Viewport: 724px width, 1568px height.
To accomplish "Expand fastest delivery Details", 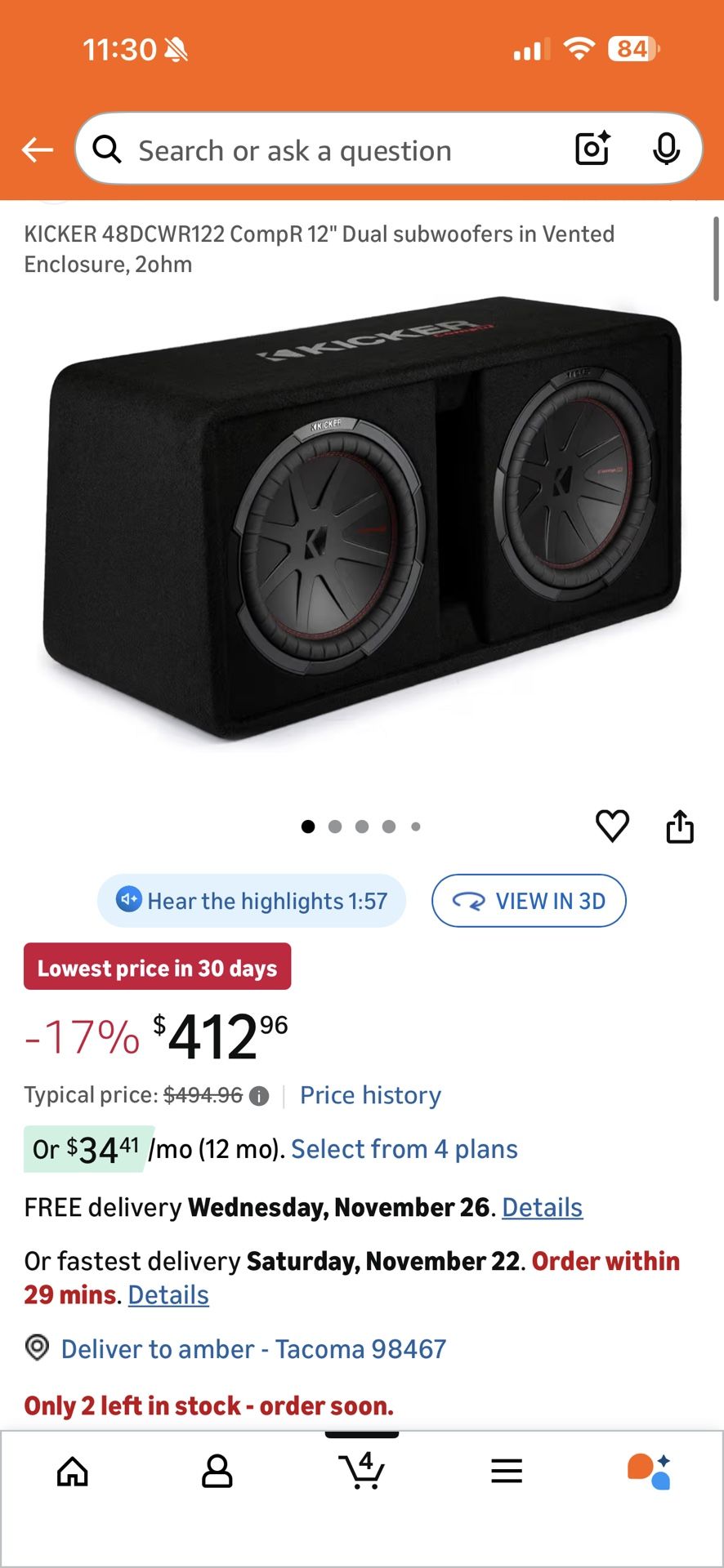I will 168,1295.
